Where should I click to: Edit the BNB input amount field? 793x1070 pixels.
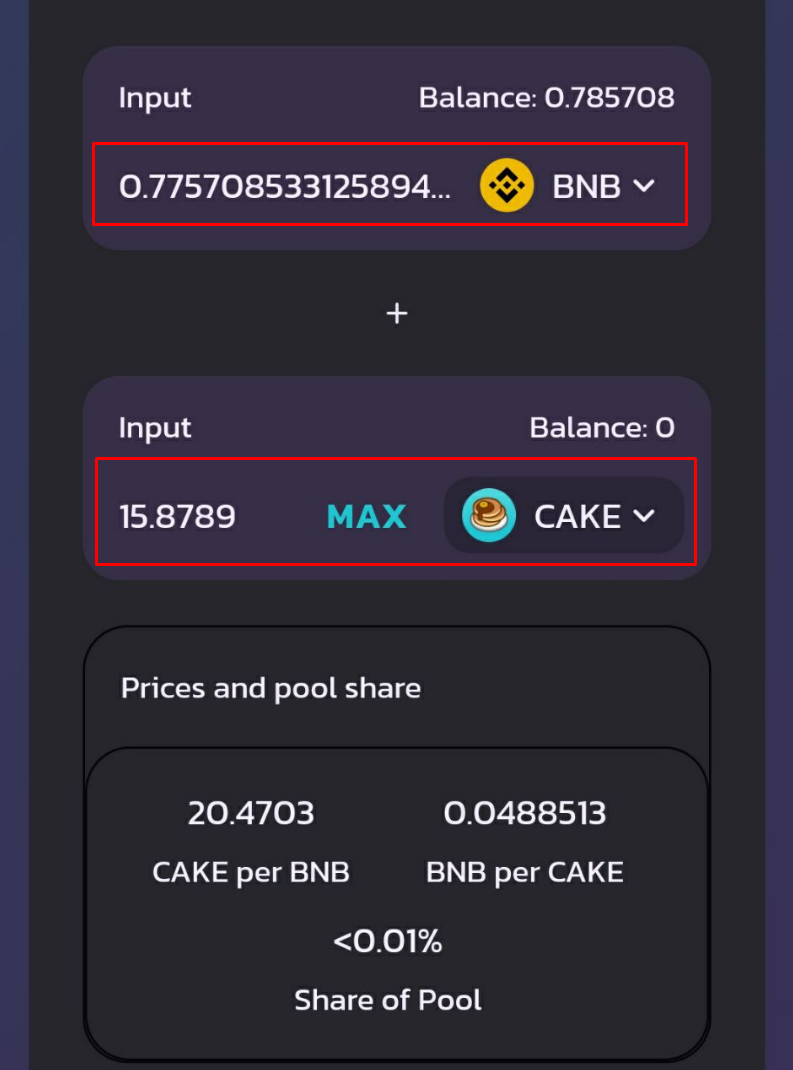point(284,186)
